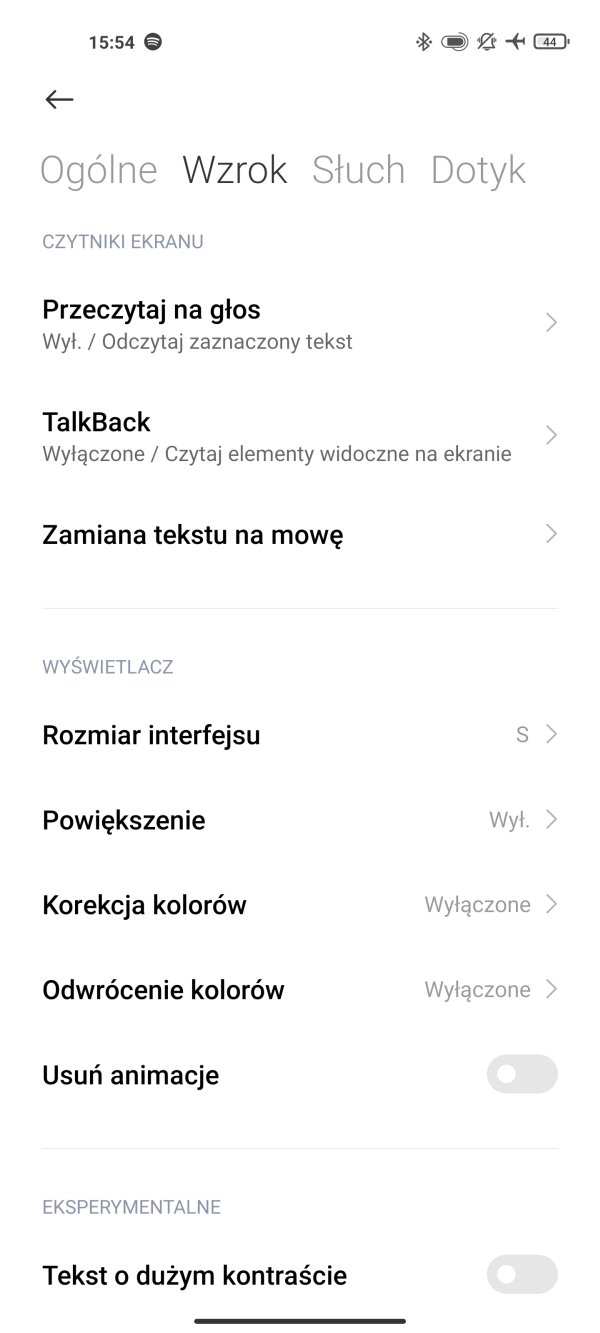The height and width of the screenshot is (1333, 600).
Task: Open TalkBack settings
Action: pyautogui.click(x=300, y=436)
